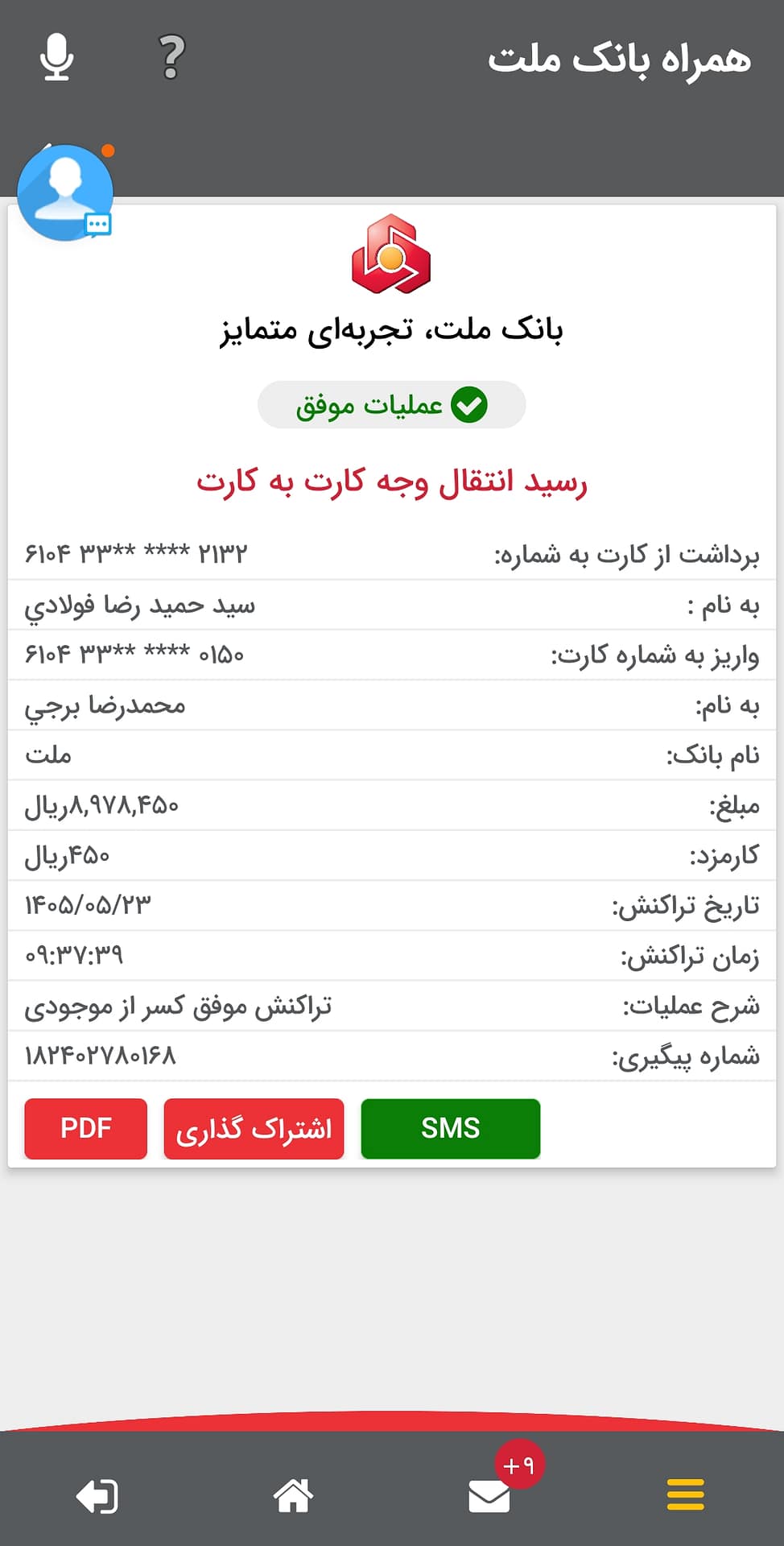Save the receipt as PDF

pyautogui.click(x=85, y=1128)
